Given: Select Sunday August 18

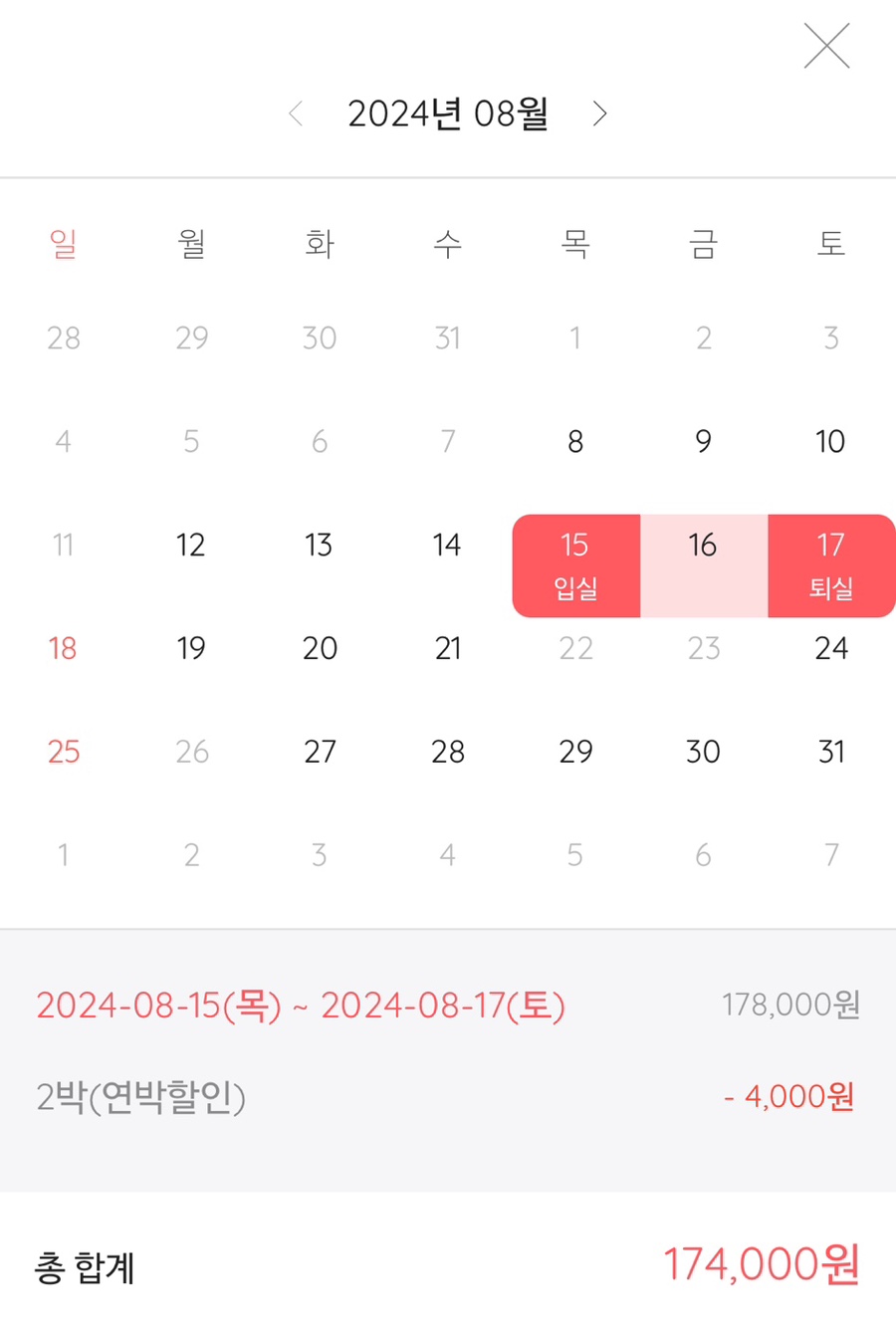Looking at the screenshot, I should pos(63,648).
